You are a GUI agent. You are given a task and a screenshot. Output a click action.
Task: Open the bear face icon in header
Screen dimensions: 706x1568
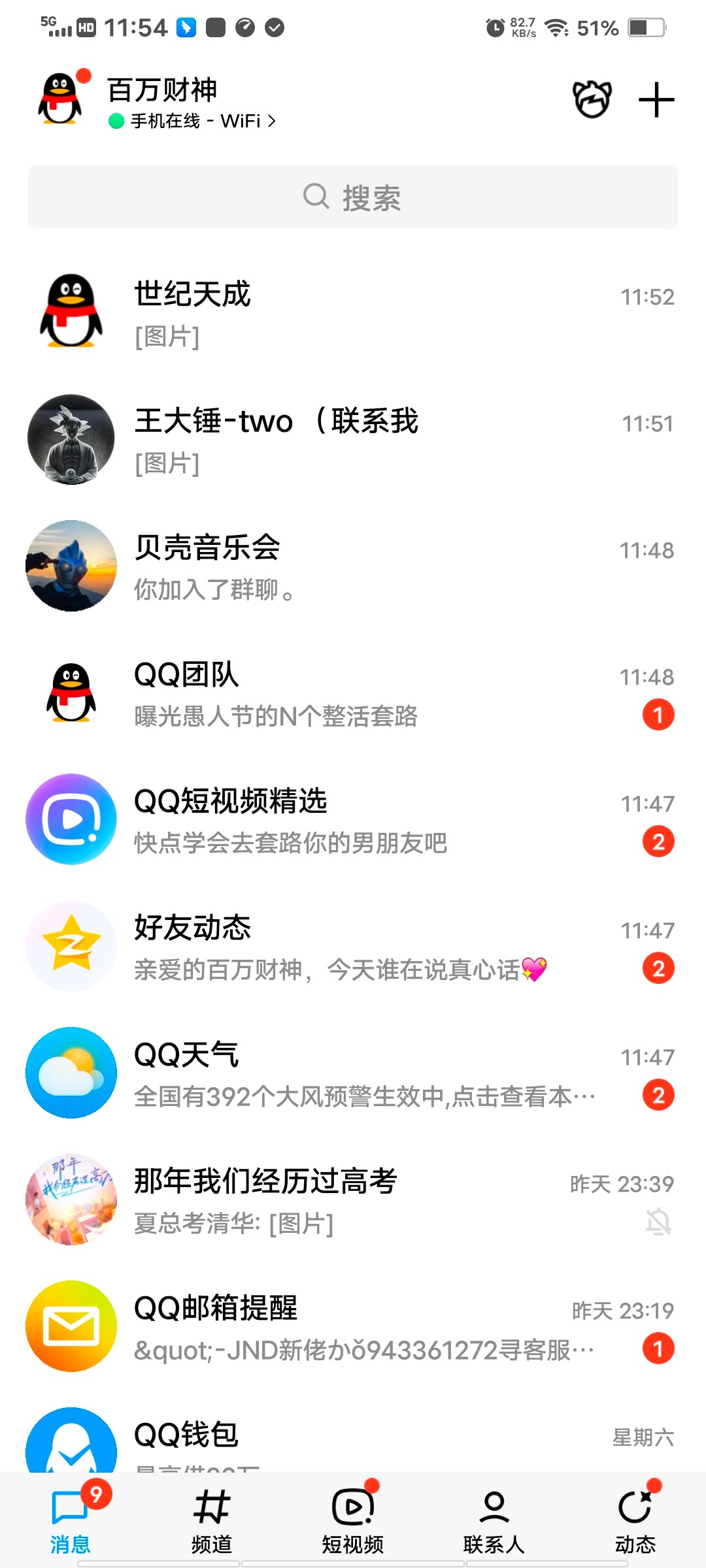(592, 100)
